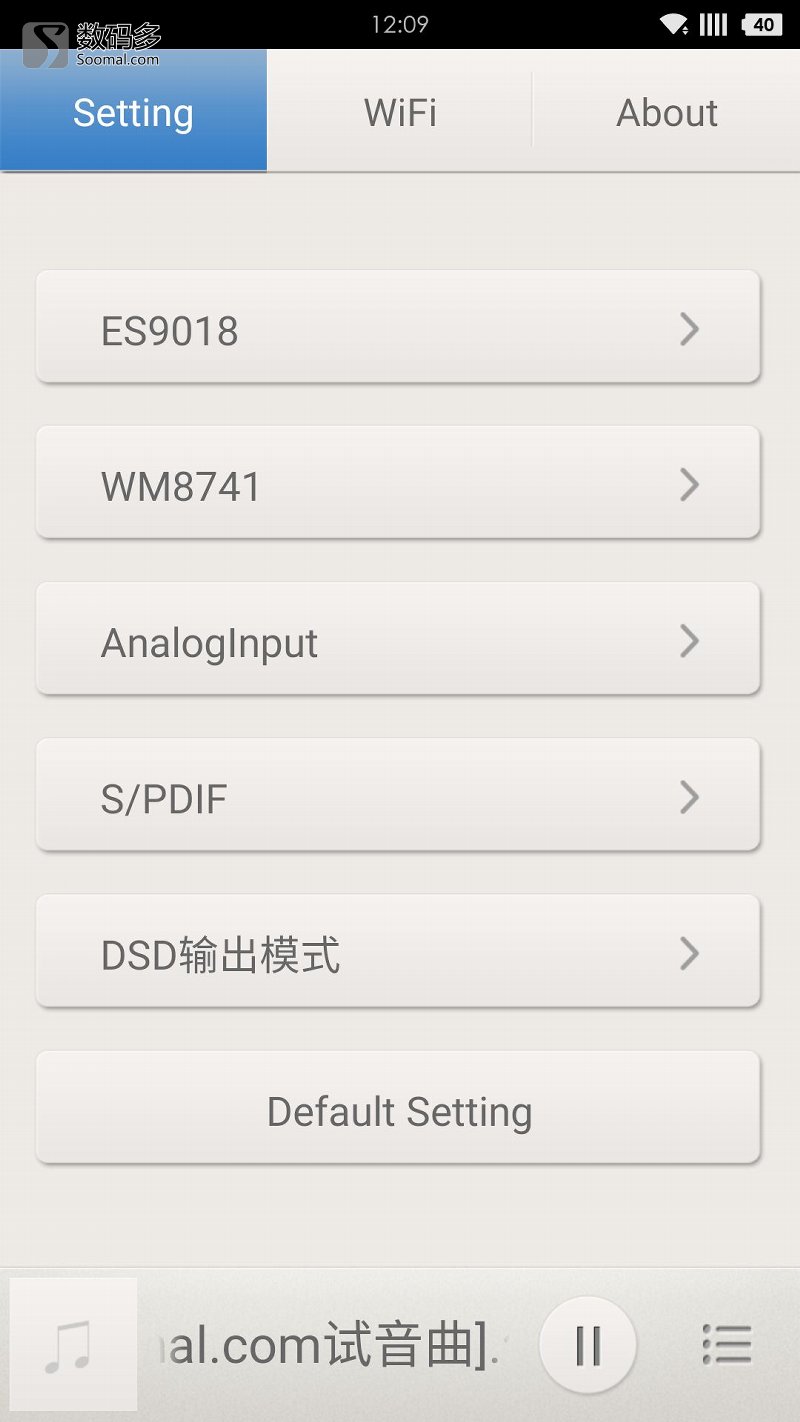Open S/PDIF settings
This screenshot has width=800, height=1422.
pos(398,796)
